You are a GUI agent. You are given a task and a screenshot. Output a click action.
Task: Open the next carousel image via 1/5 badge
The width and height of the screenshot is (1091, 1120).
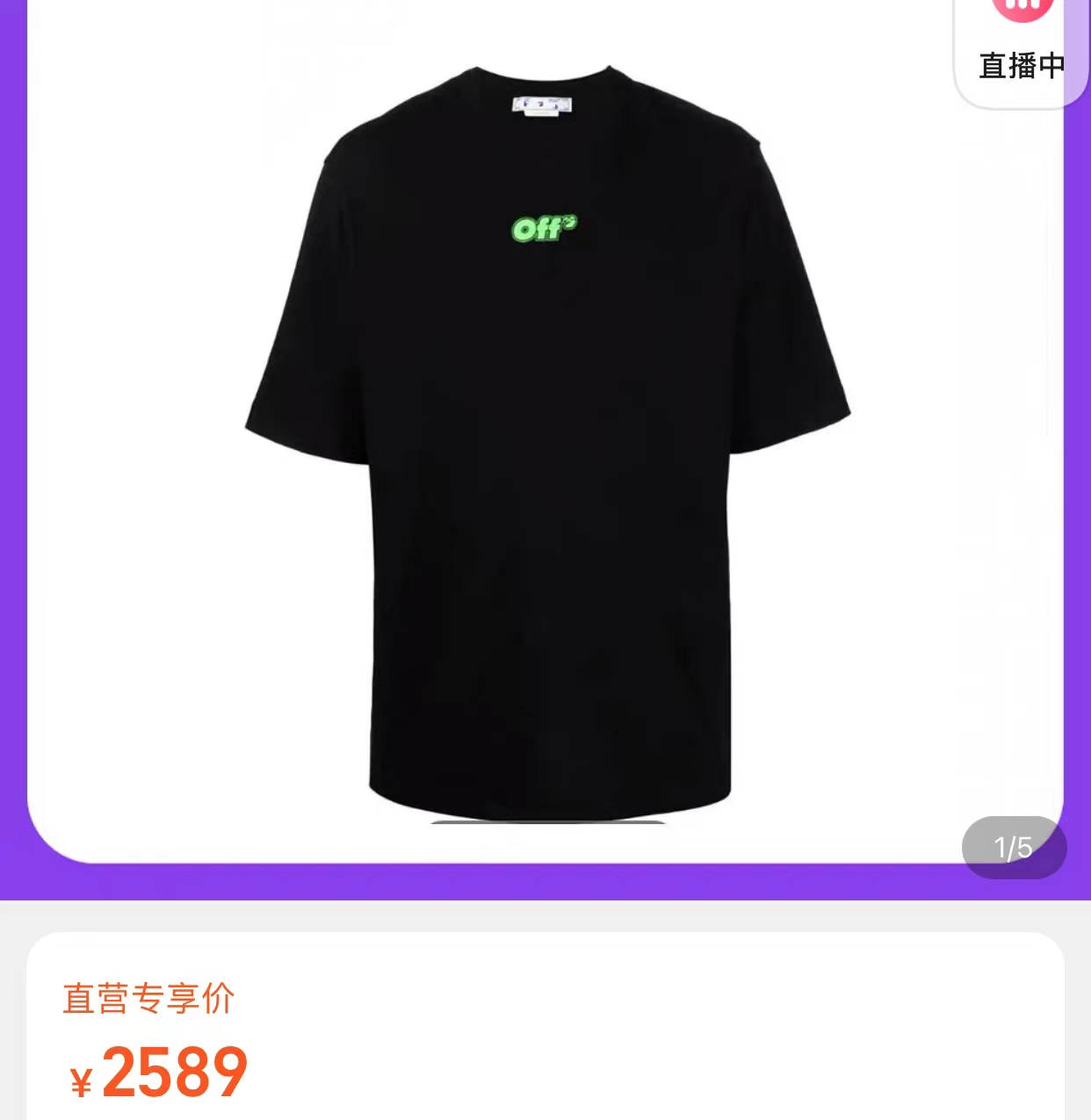click(x=1015, y=848)
